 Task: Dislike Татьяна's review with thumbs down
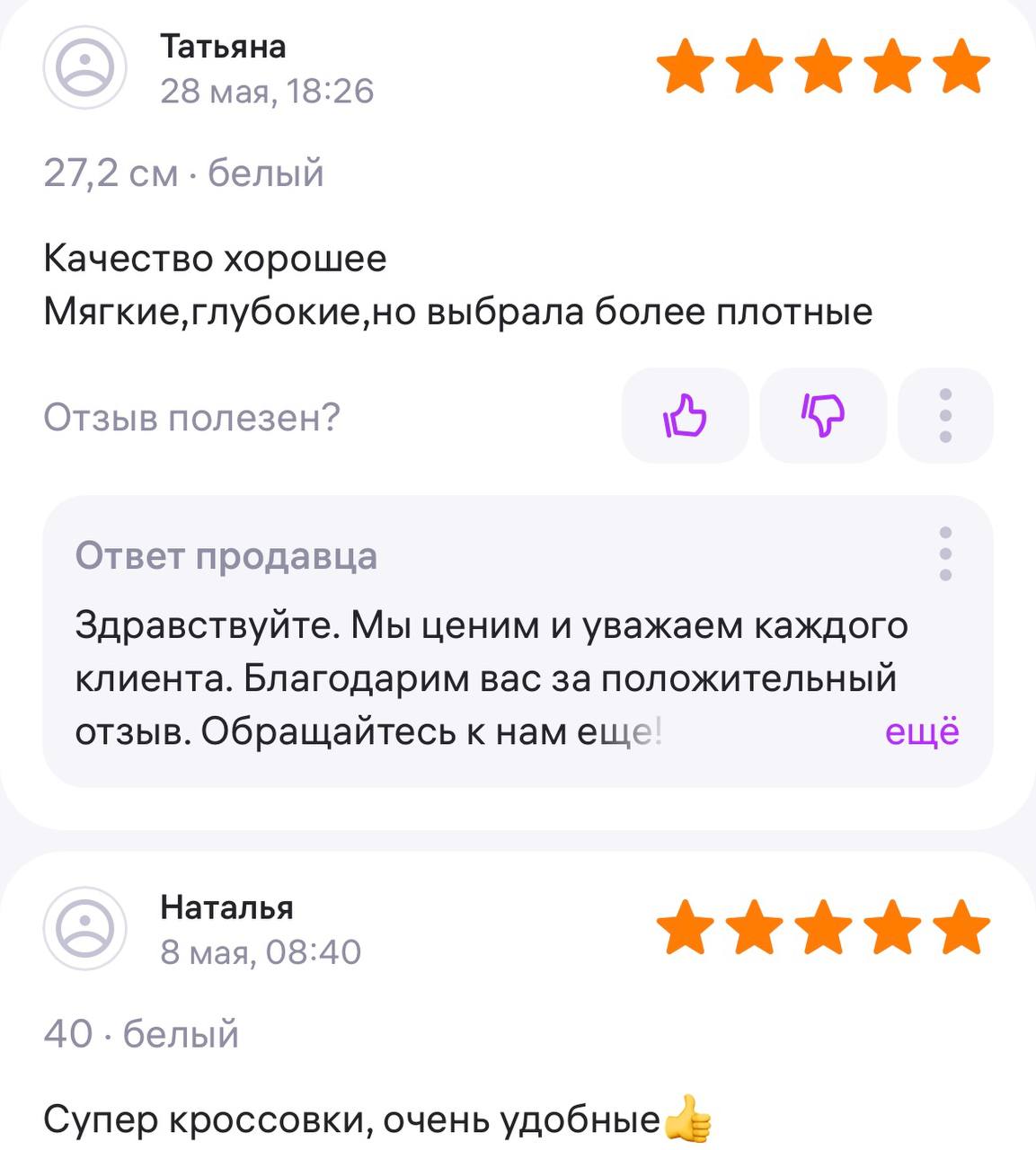pos(822,416)
